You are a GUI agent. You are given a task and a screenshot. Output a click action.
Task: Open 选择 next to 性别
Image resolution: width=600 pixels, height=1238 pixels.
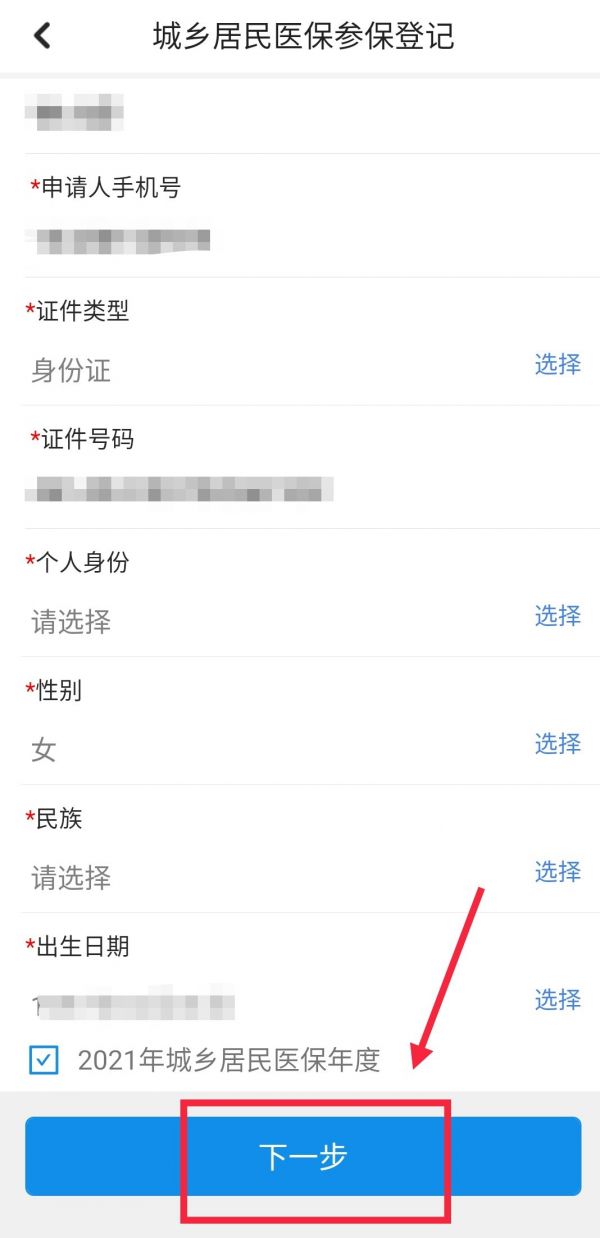(557, 744)
